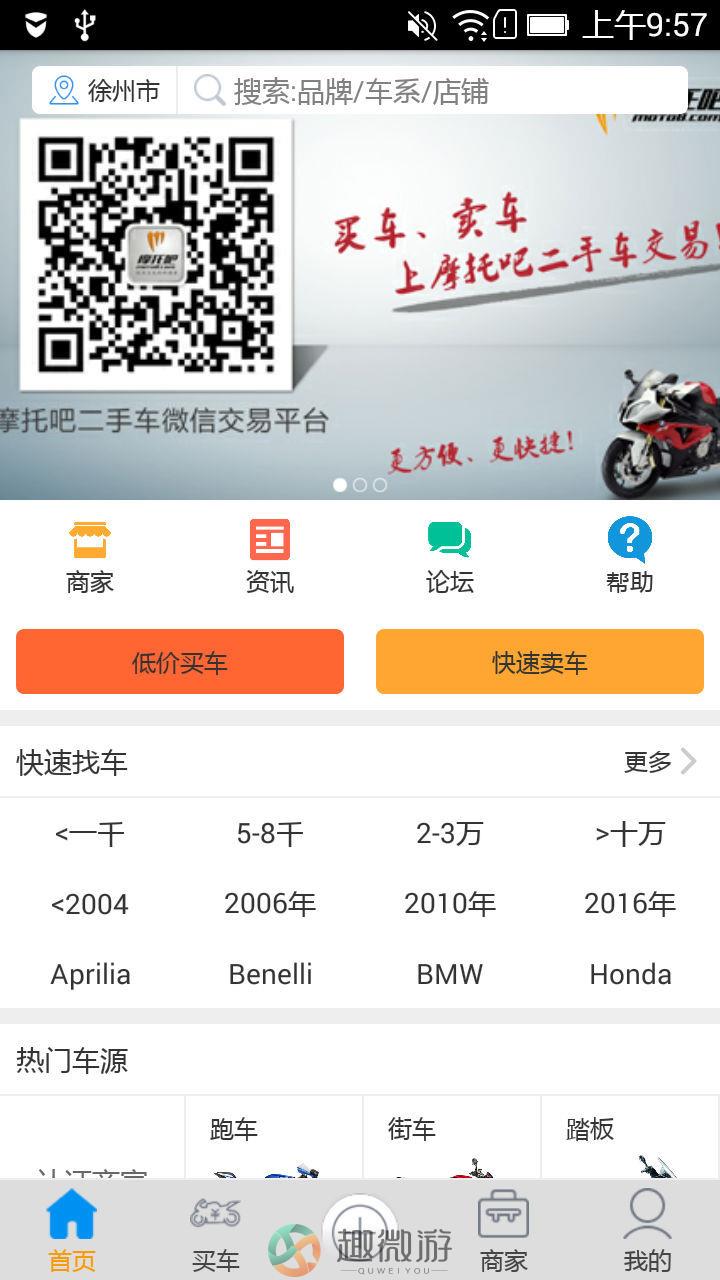Screen dimensions: 720x1280
Task: Tap the 低价买车 button
Action: pos(180,661)
